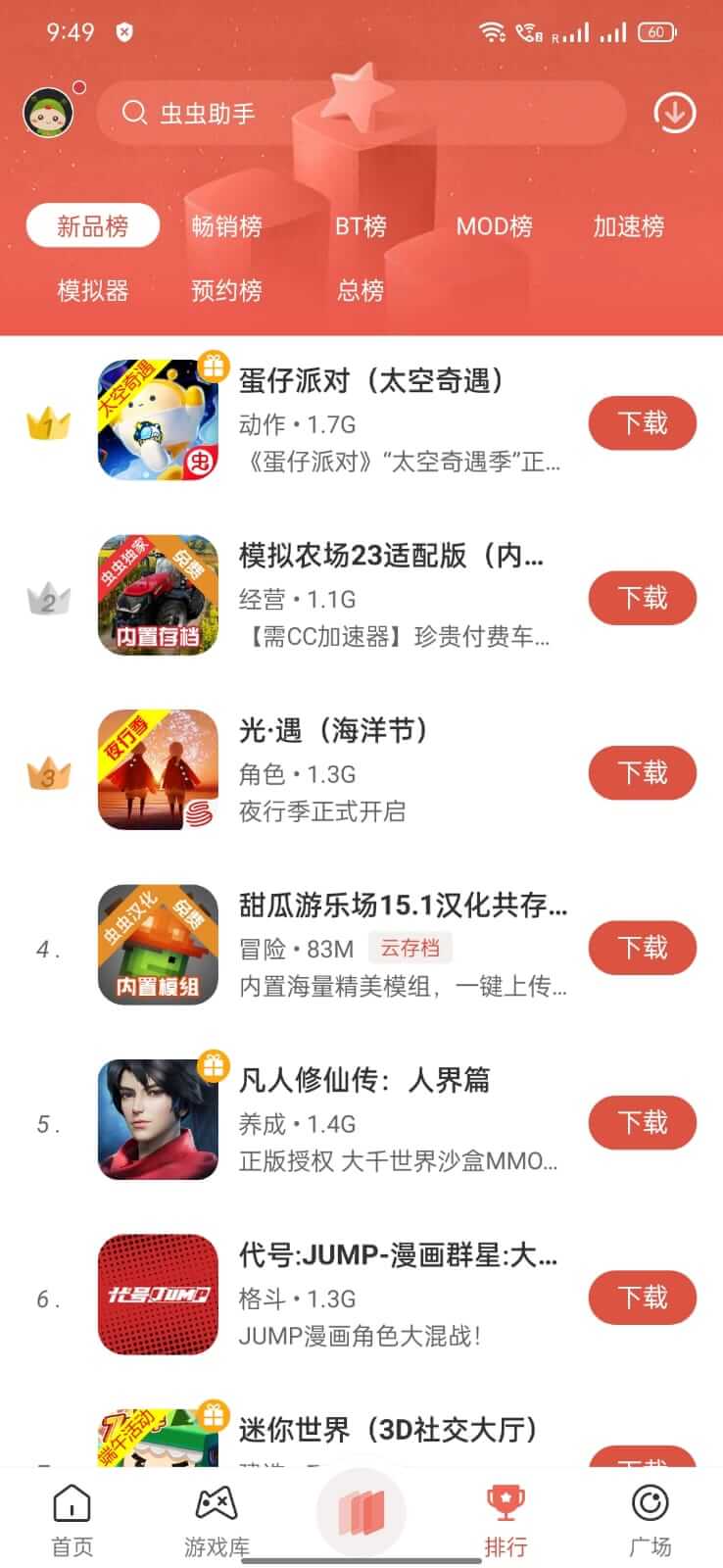This screenshot has width=723, height=1568.
Task: Open the 游戏库 tab
Action: (217, 1519)
